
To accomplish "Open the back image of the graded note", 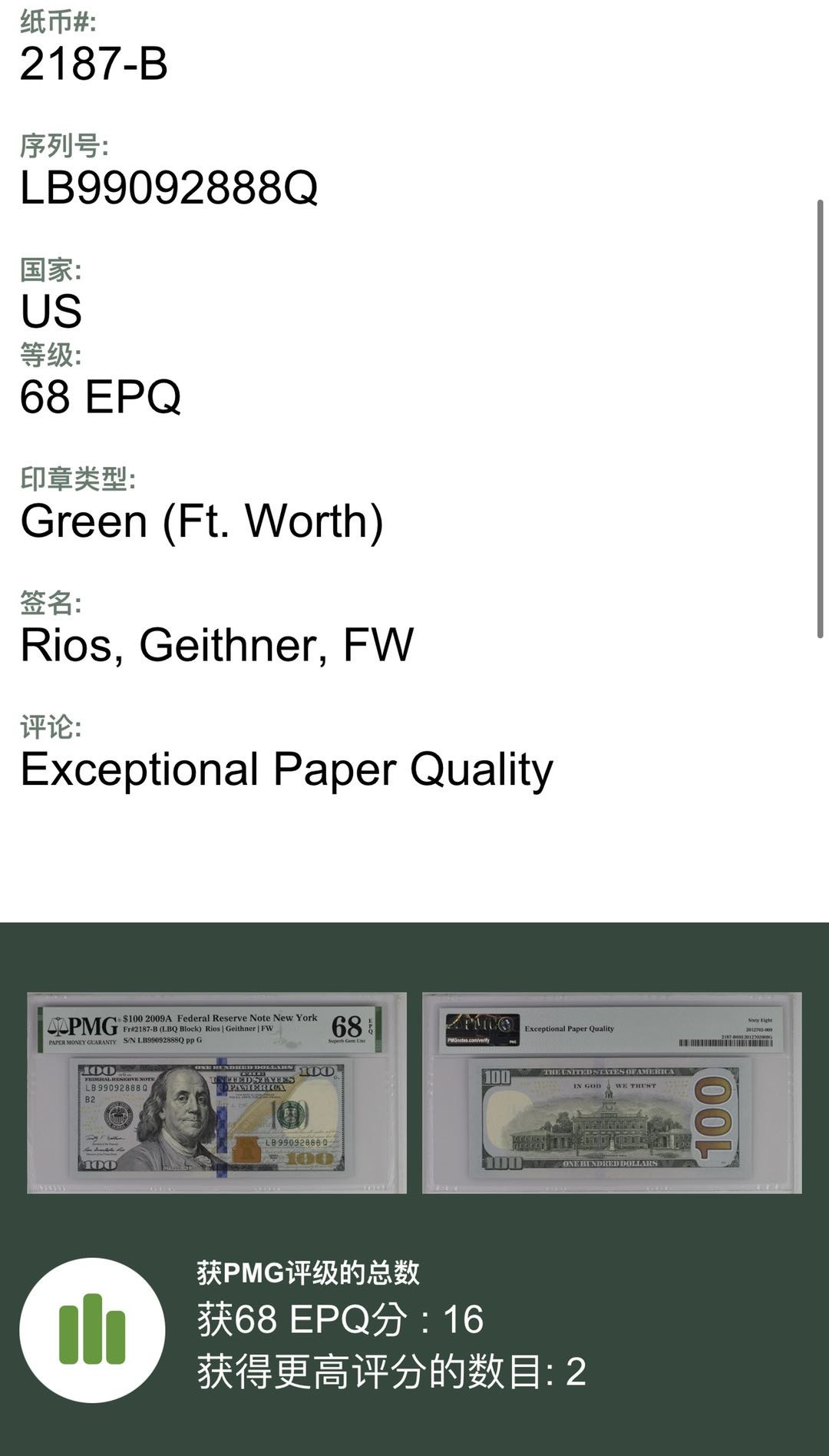I will point(612,1092).
